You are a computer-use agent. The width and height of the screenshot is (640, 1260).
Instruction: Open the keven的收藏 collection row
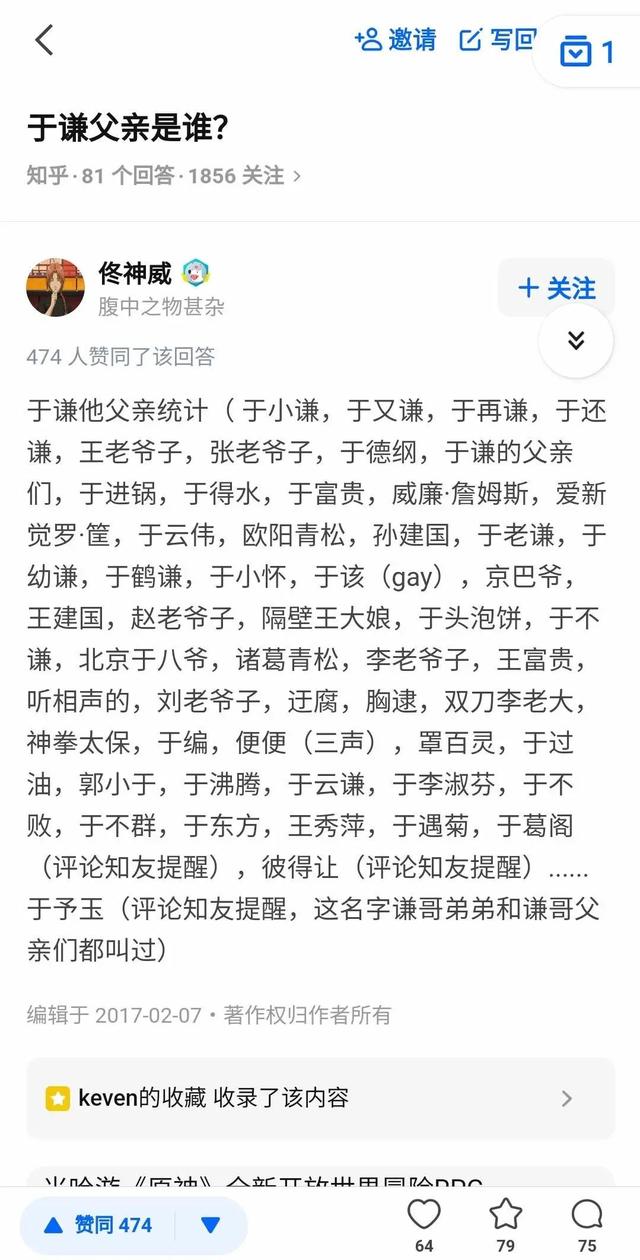click(320, 1098)
